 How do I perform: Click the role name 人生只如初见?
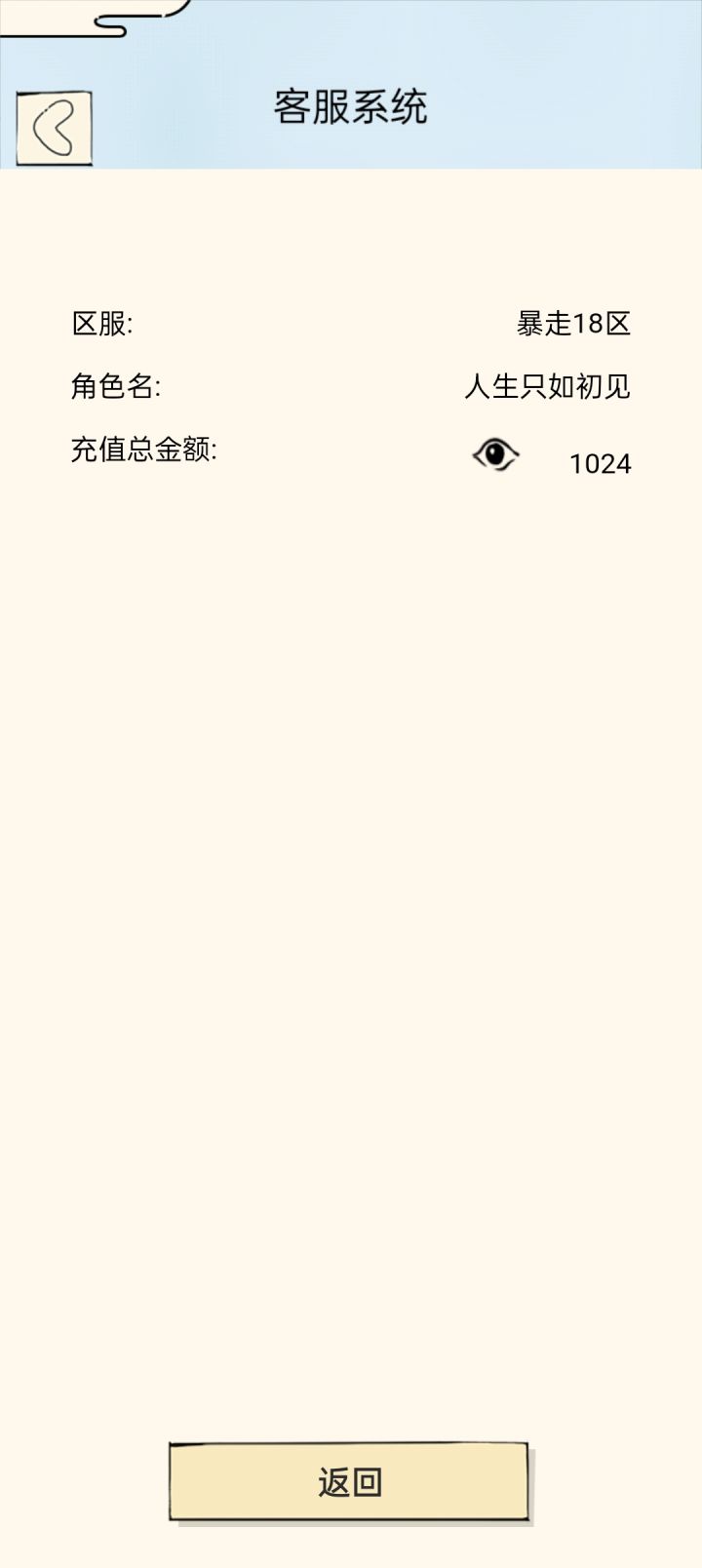coord(551,386)
